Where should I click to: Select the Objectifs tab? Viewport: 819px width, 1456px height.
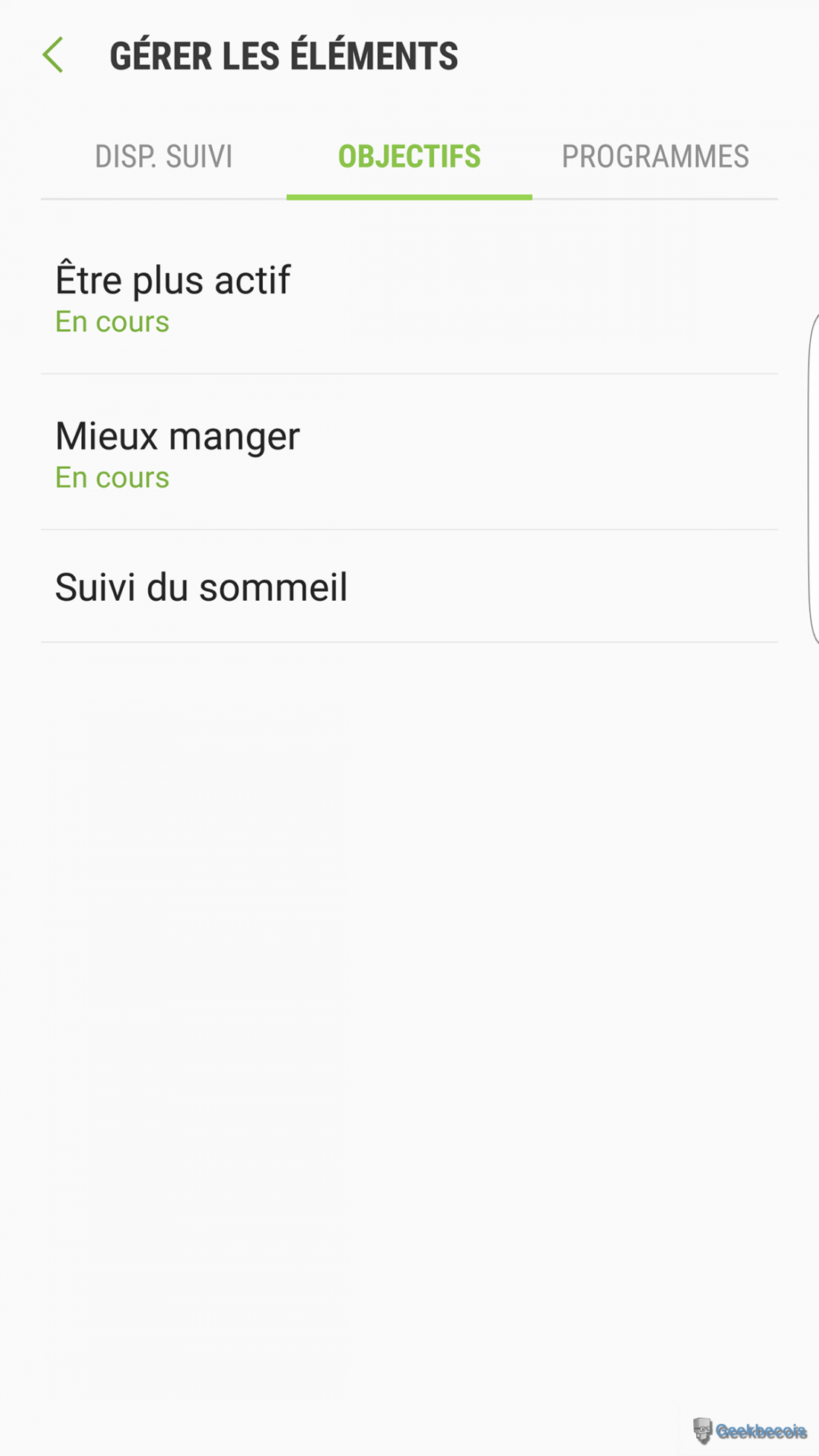point(409,156)
